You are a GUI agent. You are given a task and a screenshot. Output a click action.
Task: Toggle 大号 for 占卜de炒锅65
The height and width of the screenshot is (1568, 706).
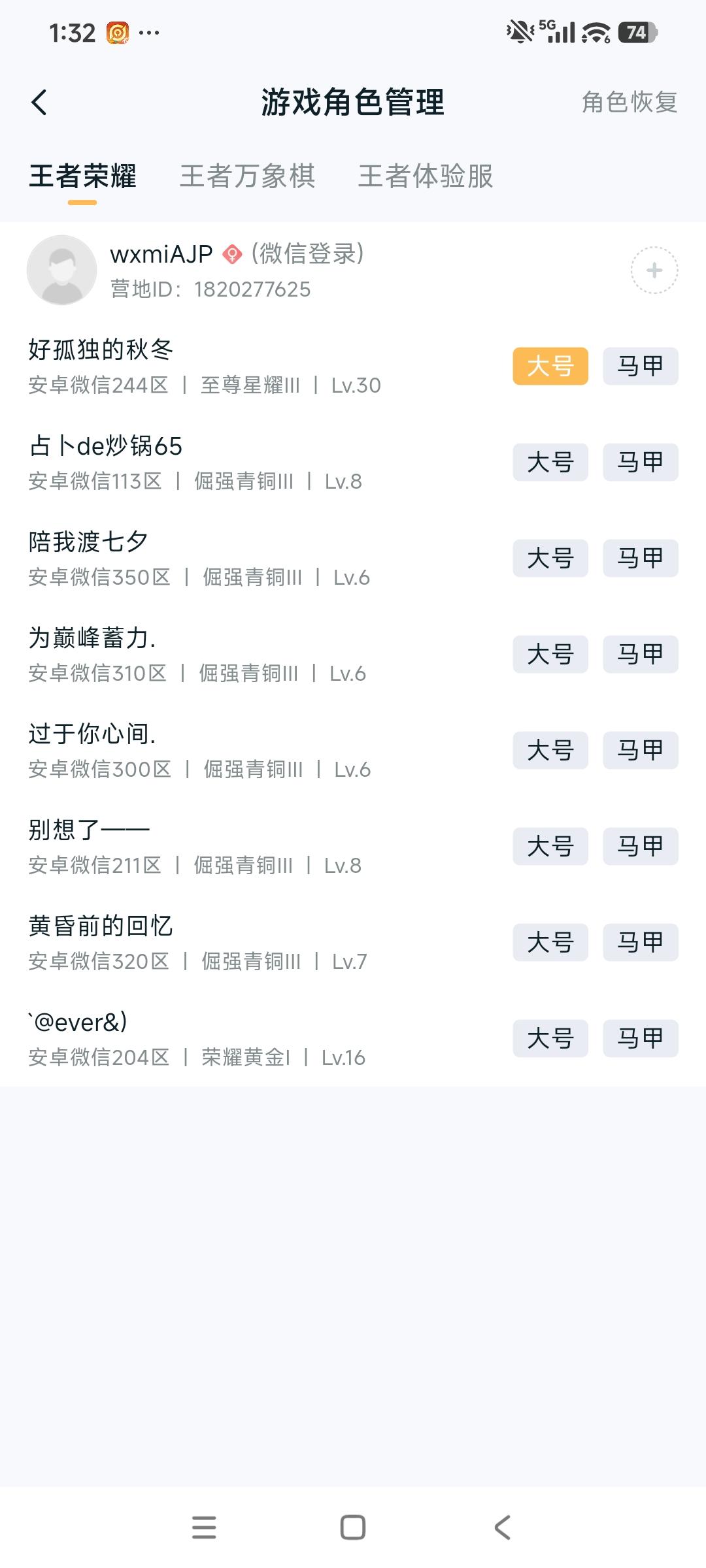[550, 462]
